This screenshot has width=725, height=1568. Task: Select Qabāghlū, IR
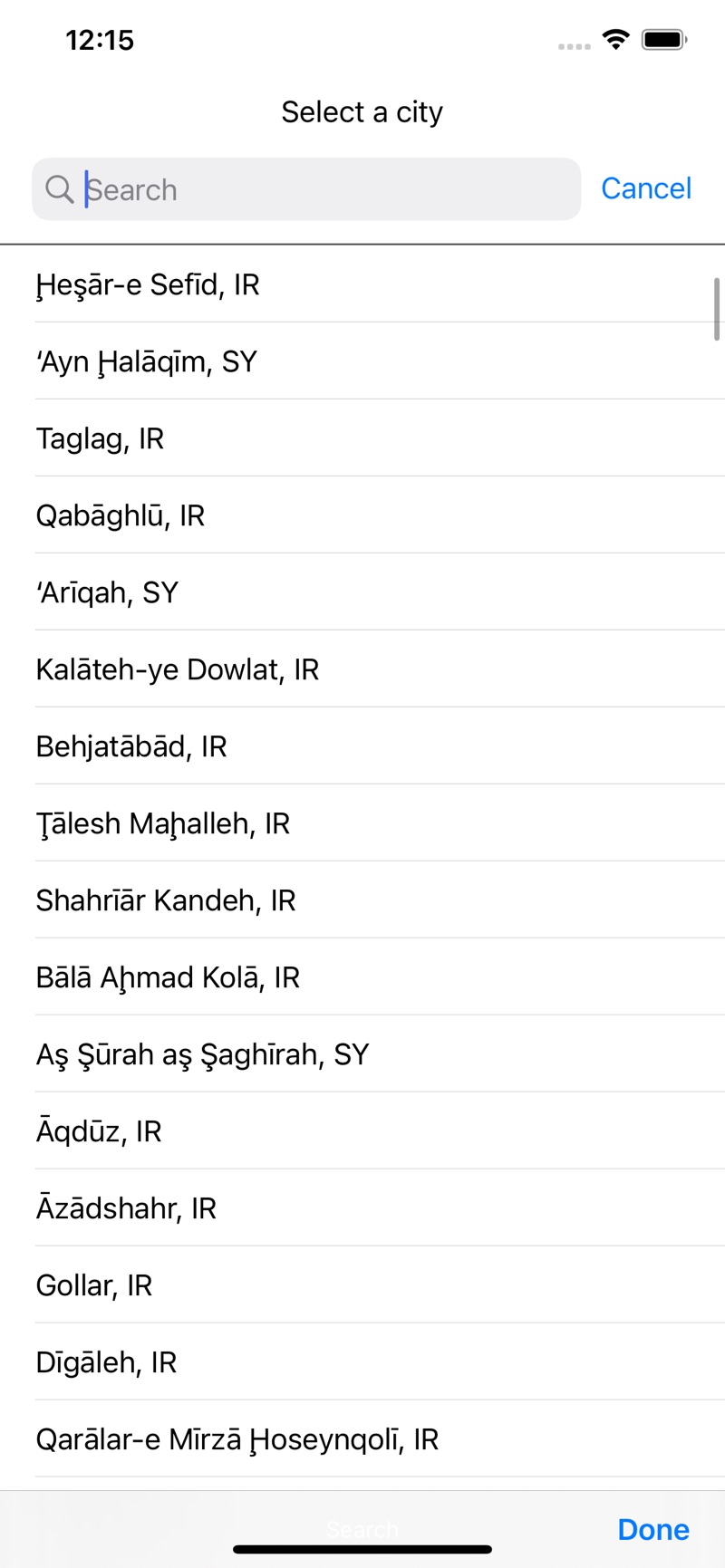[x=121, y=515]
